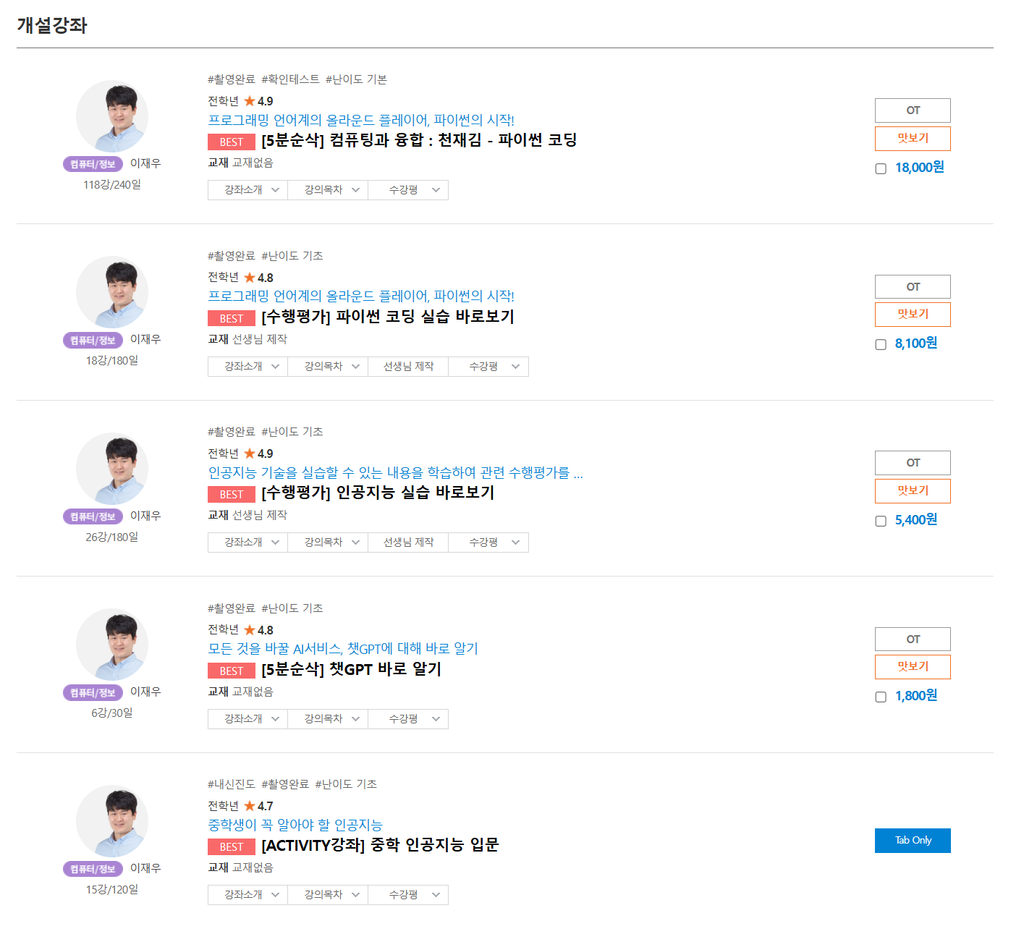
Task: Open [수행평가] 파이썬 코딩 실습 바로보기 course
Action: [388, 317]
